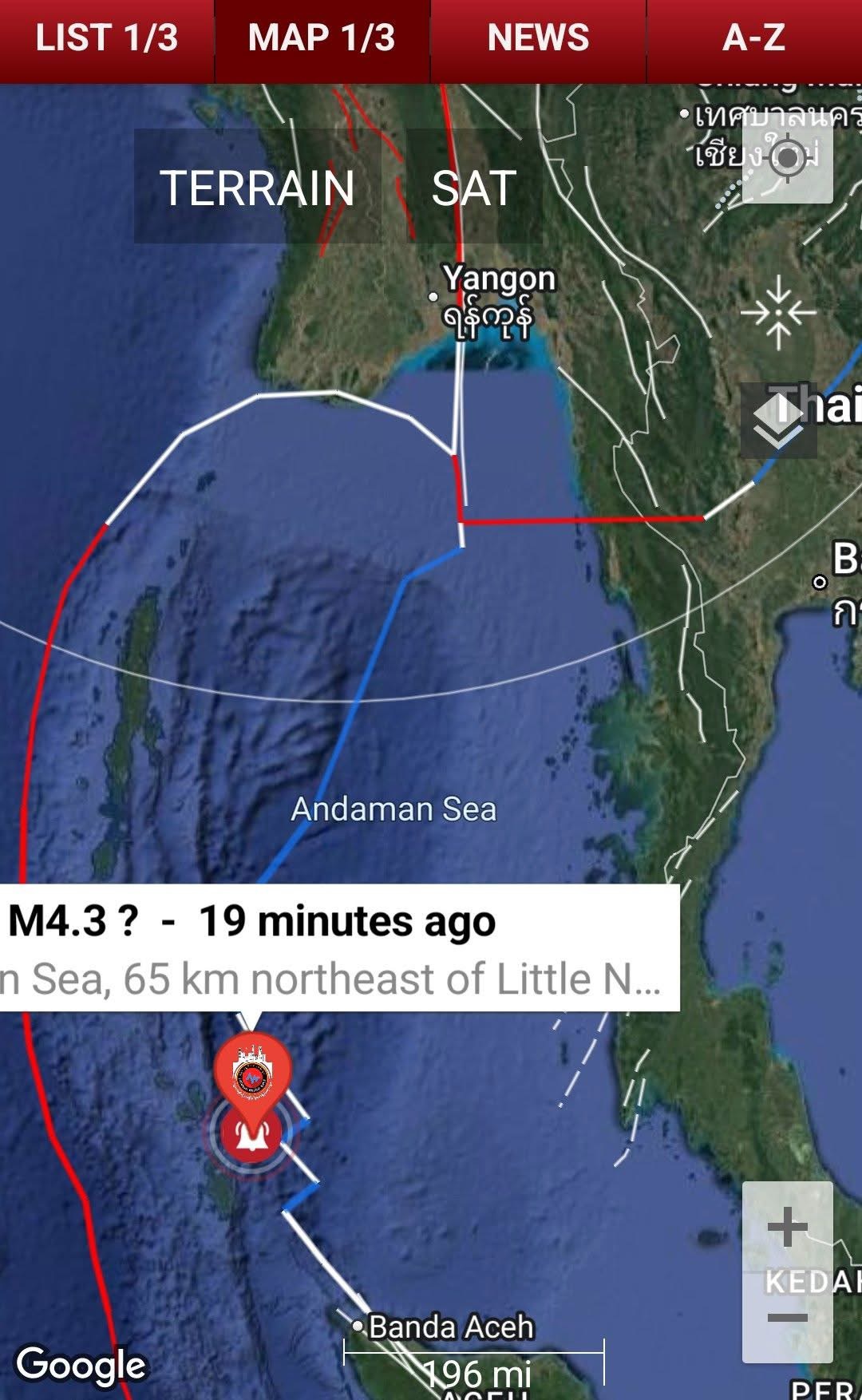Go to the NEWS tab
Viewport: 862px width, 1400px height.
click(x=538, y=38)
